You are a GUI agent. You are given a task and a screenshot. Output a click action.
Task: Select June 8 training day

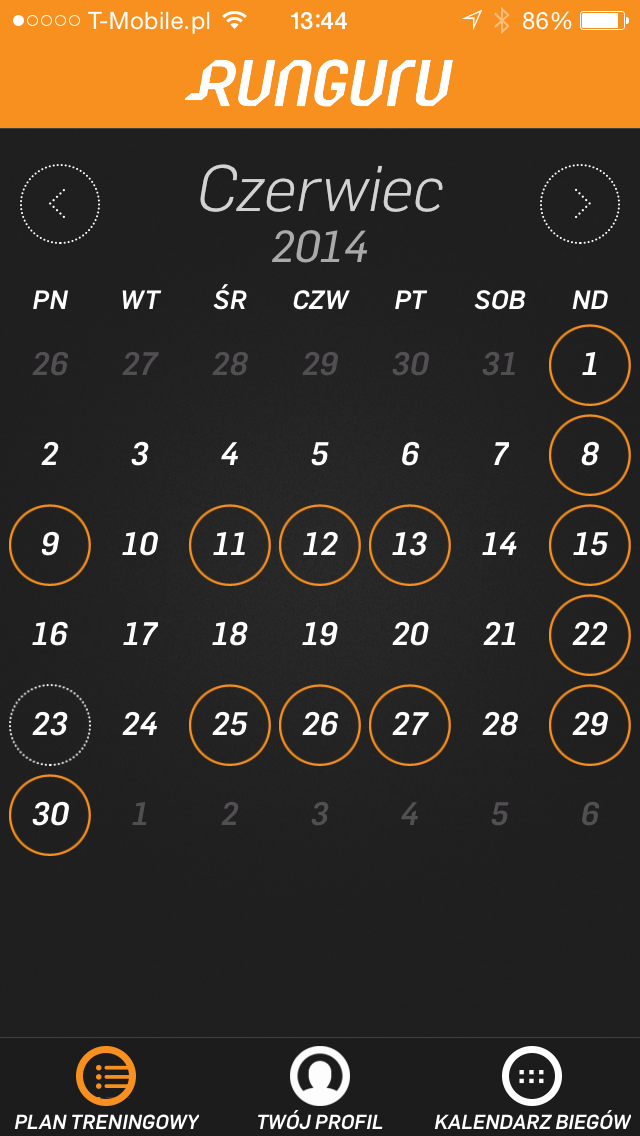[x=590, y=455]
